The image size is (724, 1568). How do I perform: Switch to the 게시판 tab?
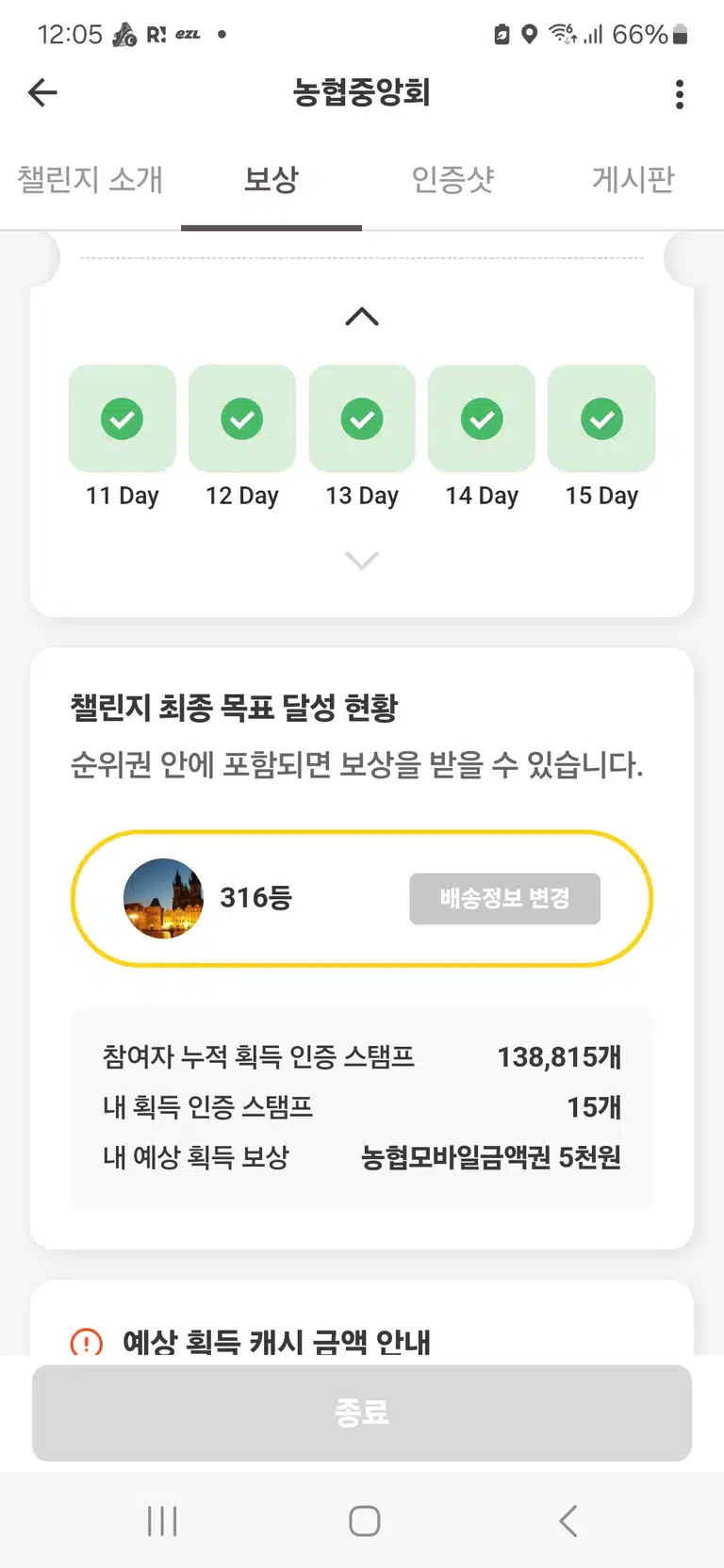click(x=633, y=179)
